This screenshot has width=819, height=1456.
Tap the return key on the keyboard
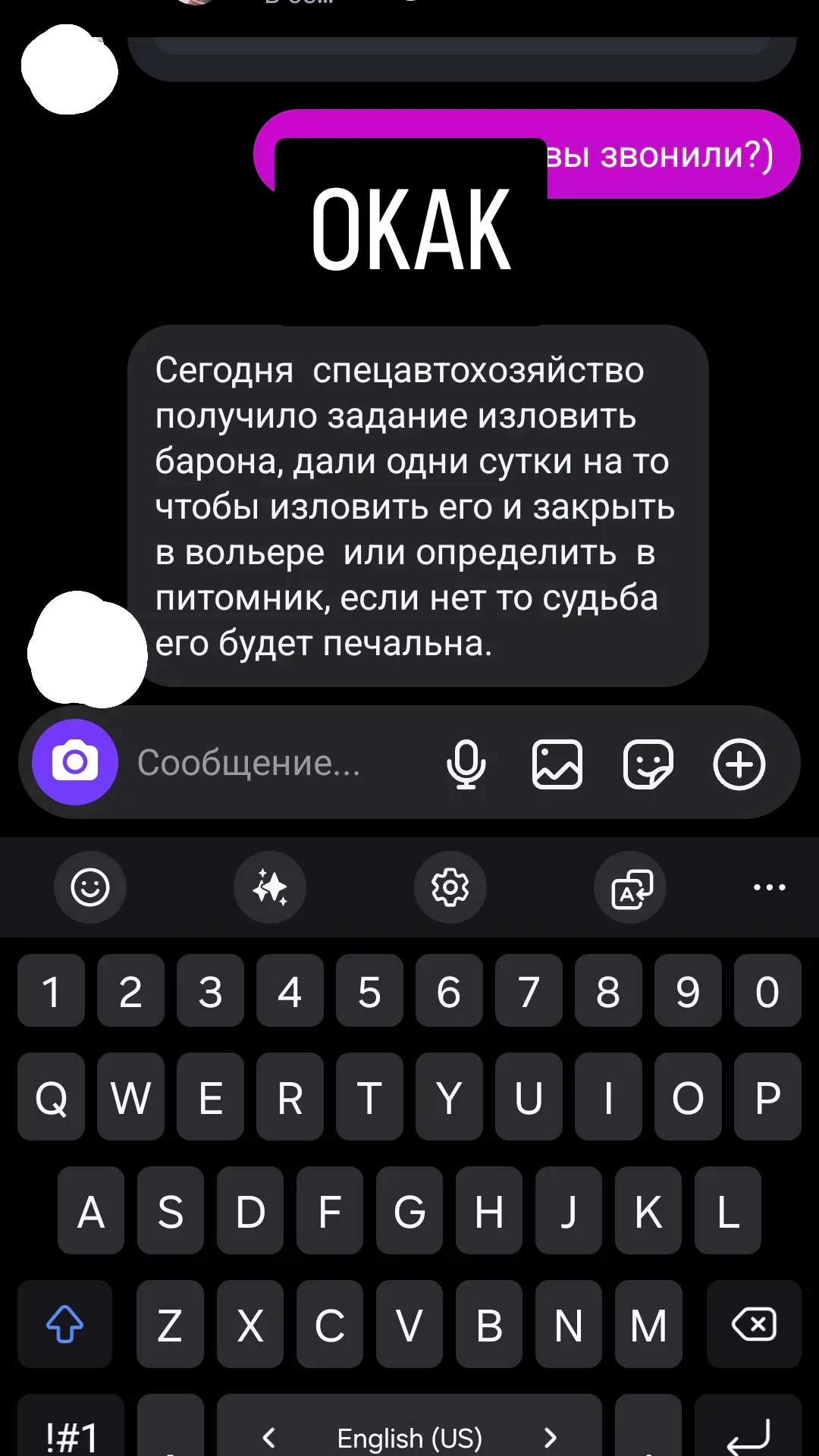click(748, 1433)
